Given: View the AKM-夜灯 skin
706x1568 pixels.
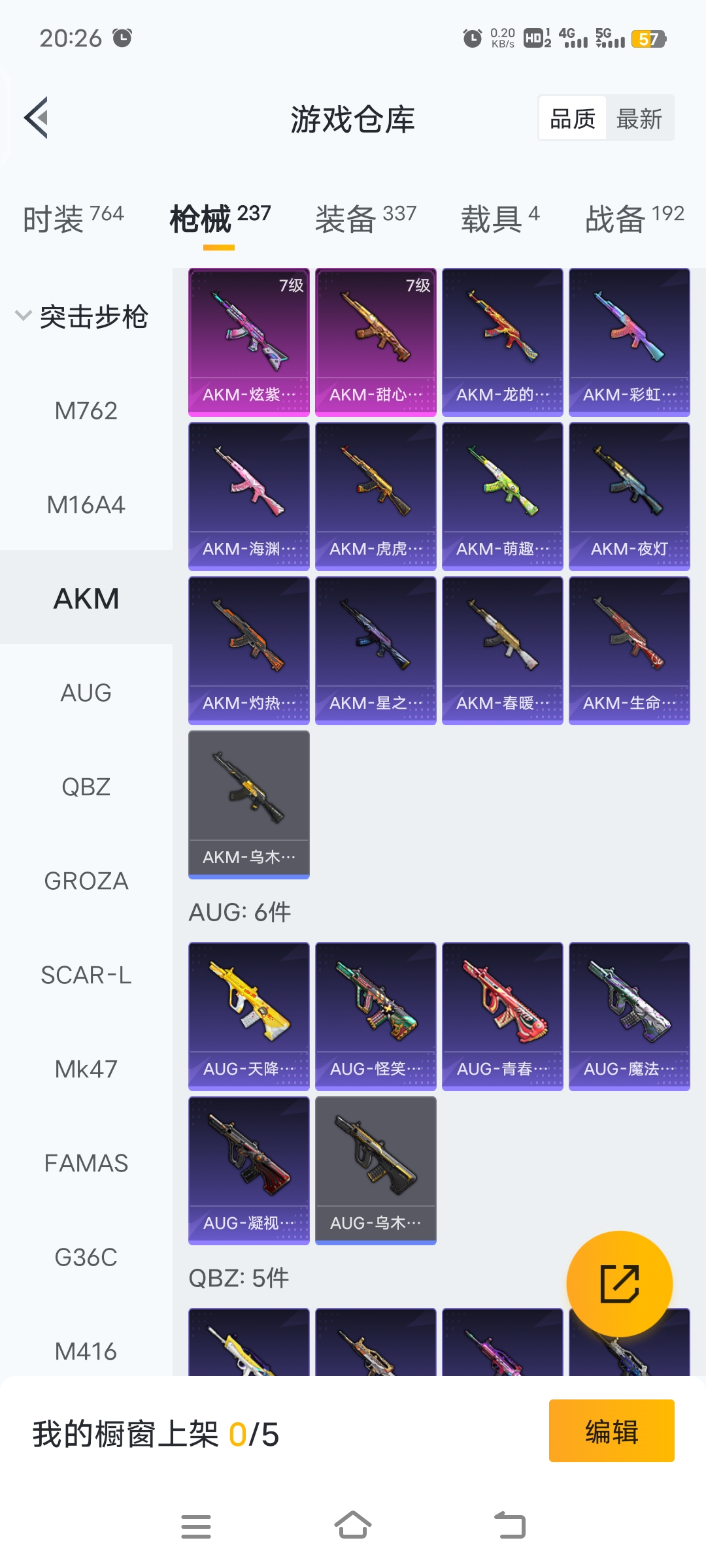Looking at the screenshot, I should (630, 496).
